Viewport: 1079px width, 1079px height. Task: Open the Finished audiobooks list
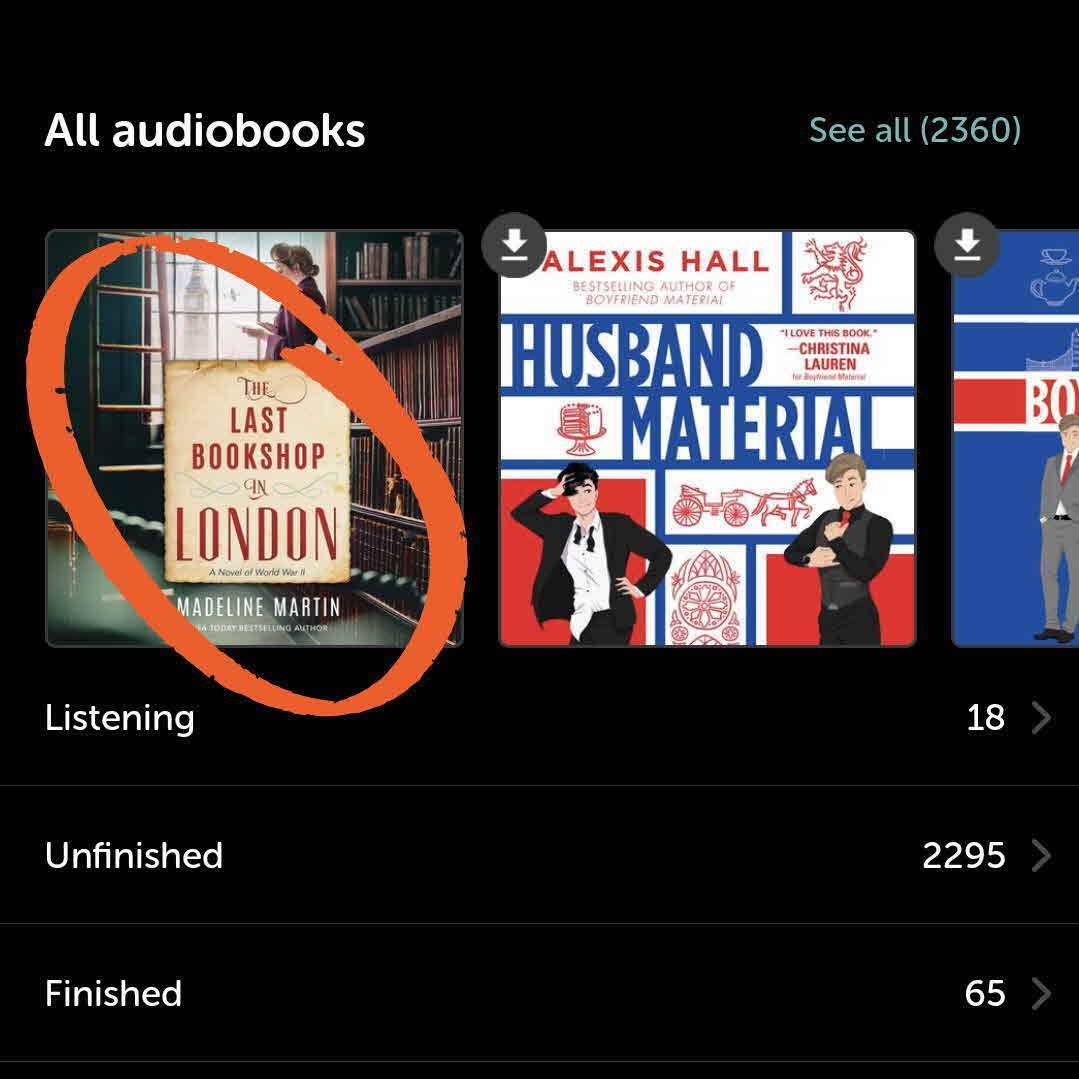(539, 993)
